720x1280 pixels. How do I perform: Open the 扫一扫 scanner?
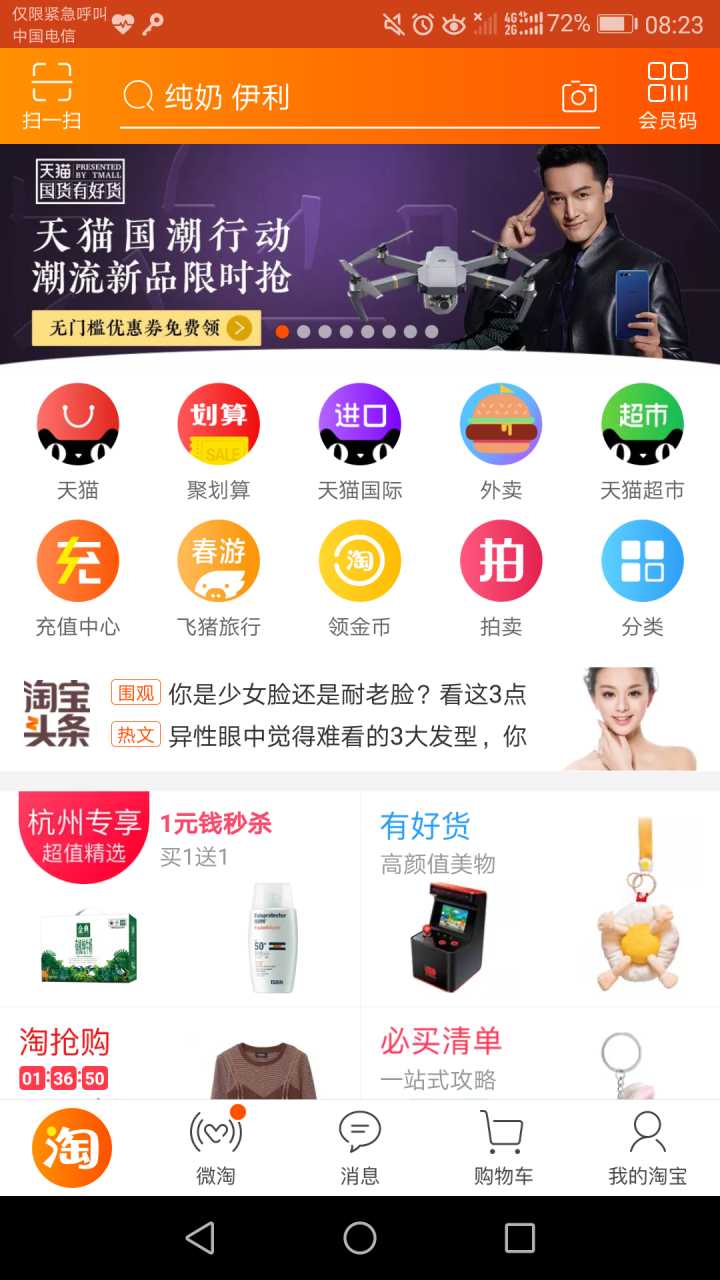(51, 96)
